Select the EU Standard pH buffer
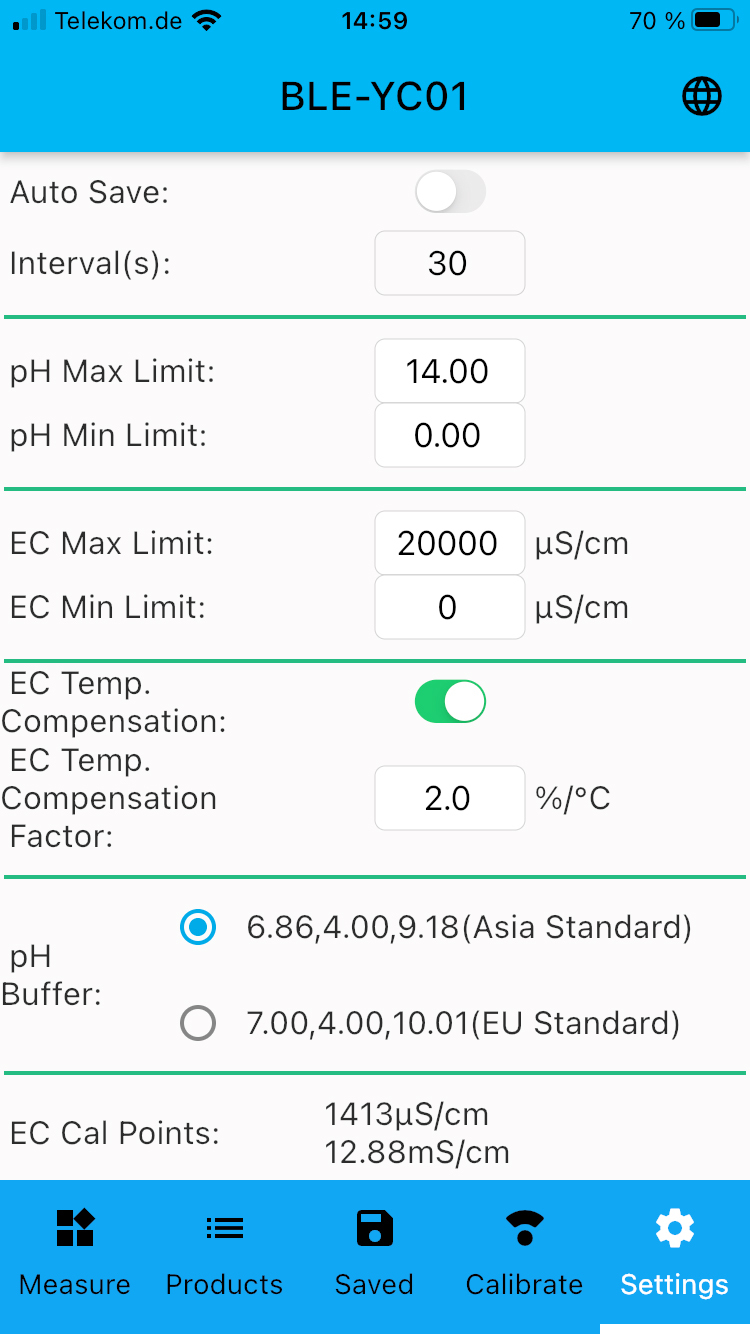The image size is (750, 1334). [198, 1023]
